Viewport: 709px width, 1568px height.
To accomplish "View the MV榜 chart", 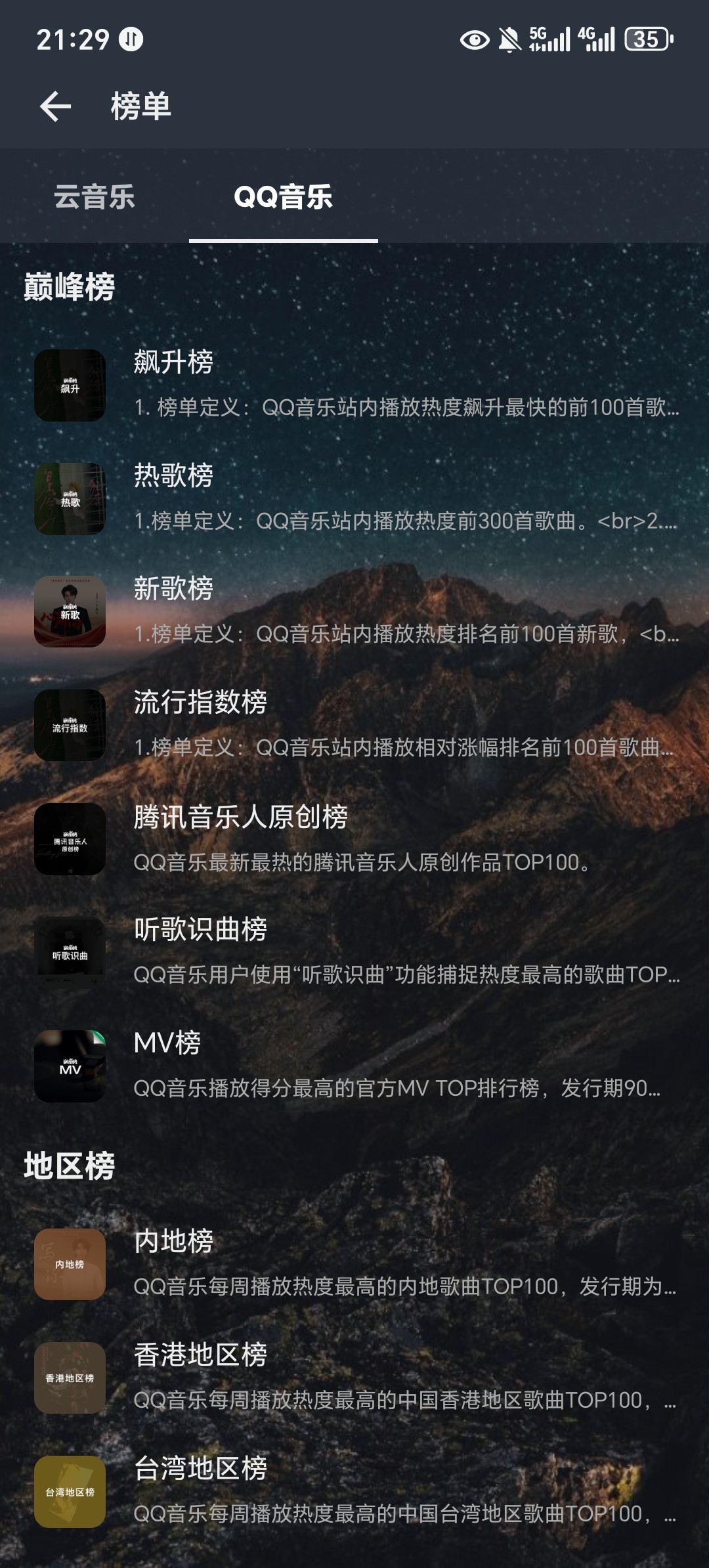I will [354, 1066].
